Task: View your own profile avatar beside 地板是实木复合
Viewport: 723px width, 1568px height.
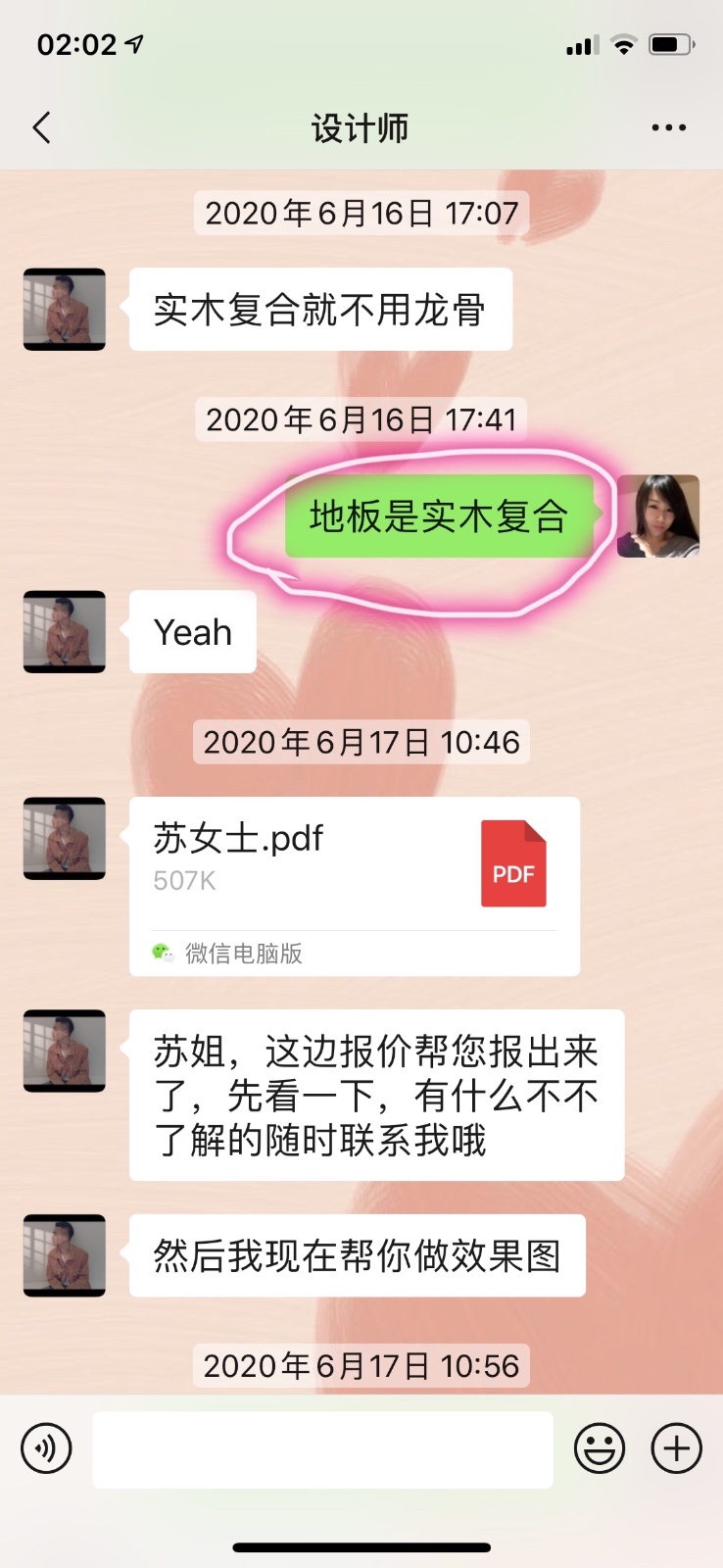Action: [657, 515]
